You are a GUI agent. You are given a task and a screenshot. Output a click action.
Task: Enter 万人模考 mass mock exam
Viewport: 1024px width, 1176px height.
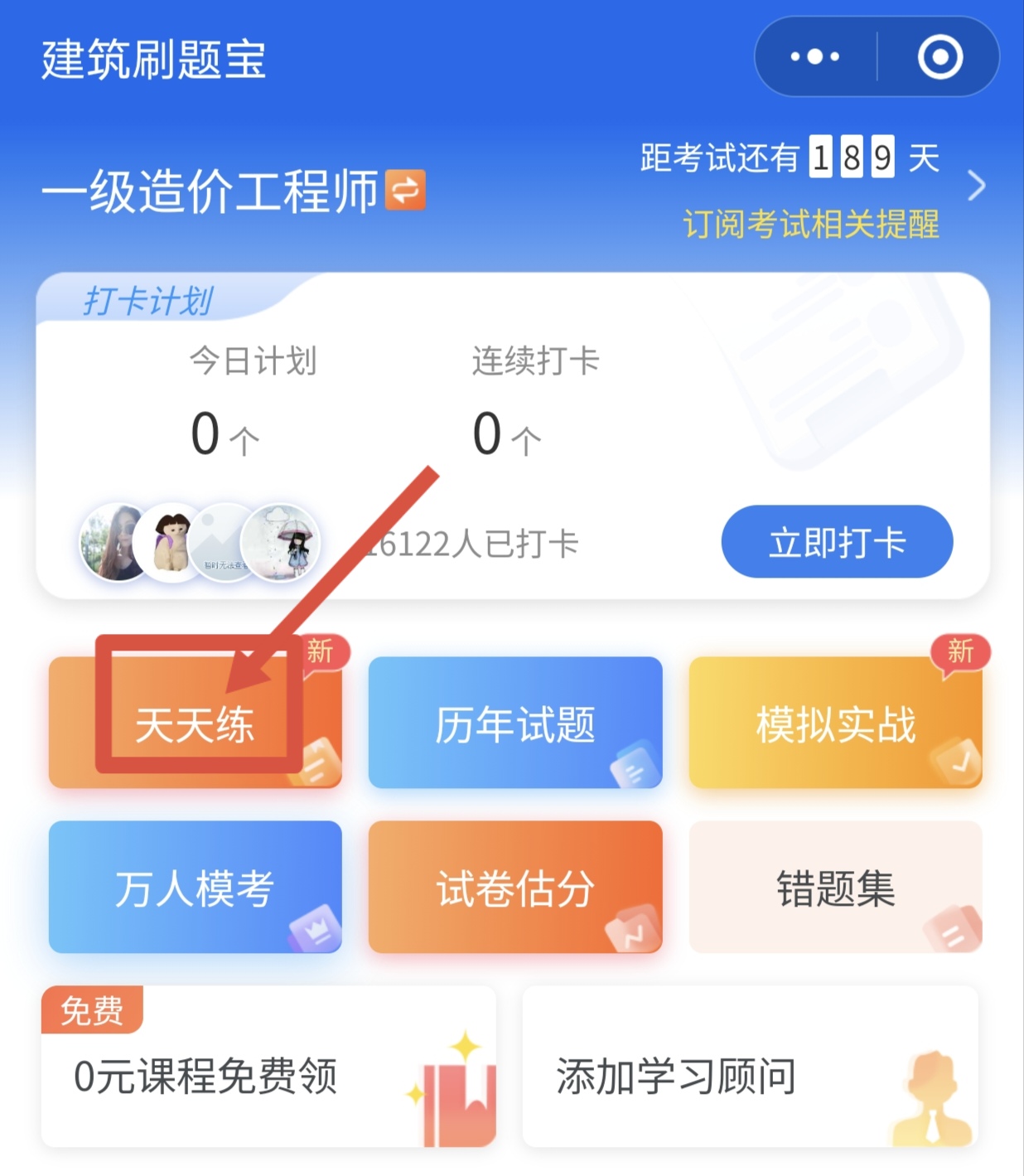[x=195, y=888]
